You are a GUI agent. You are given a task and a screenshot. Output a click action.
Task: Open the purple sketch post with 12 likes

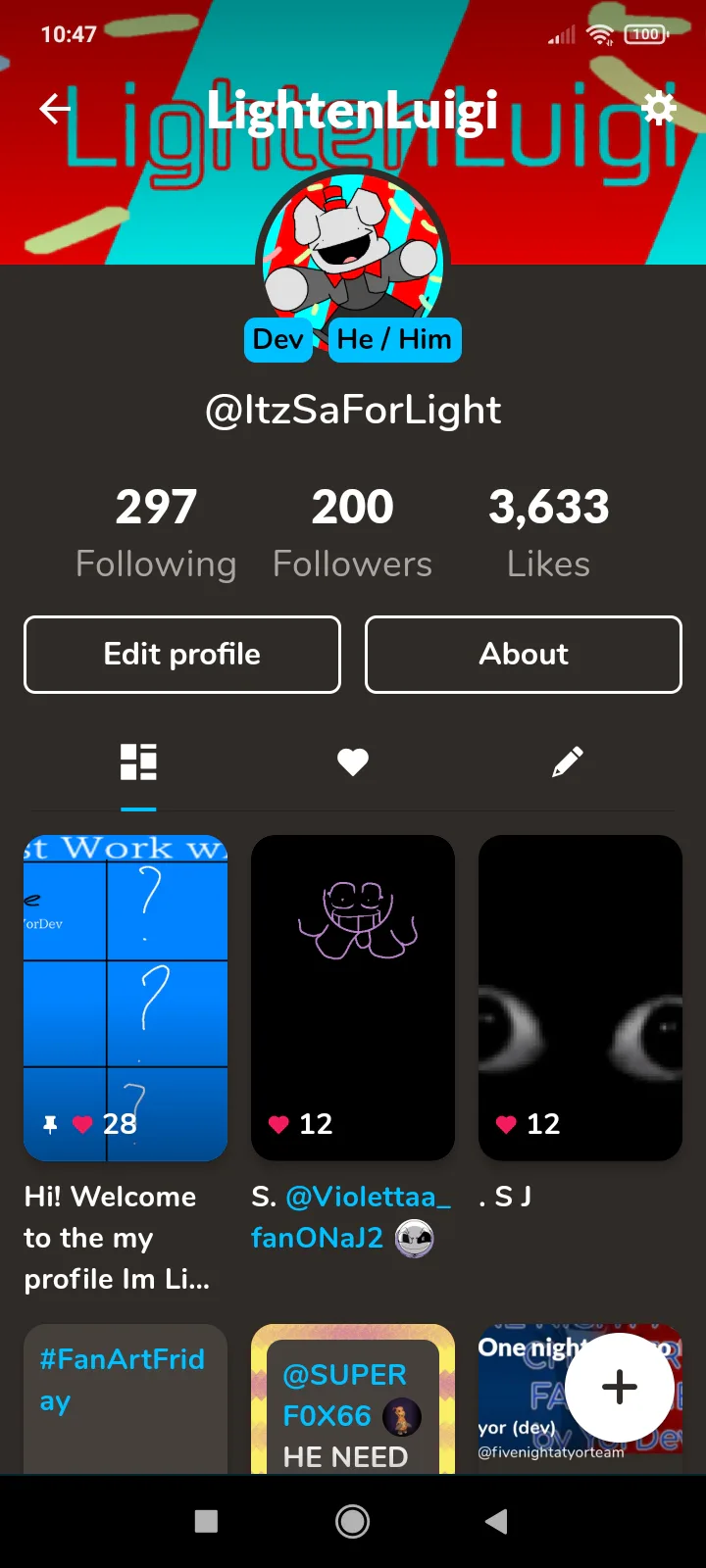(x=353, y=998)
